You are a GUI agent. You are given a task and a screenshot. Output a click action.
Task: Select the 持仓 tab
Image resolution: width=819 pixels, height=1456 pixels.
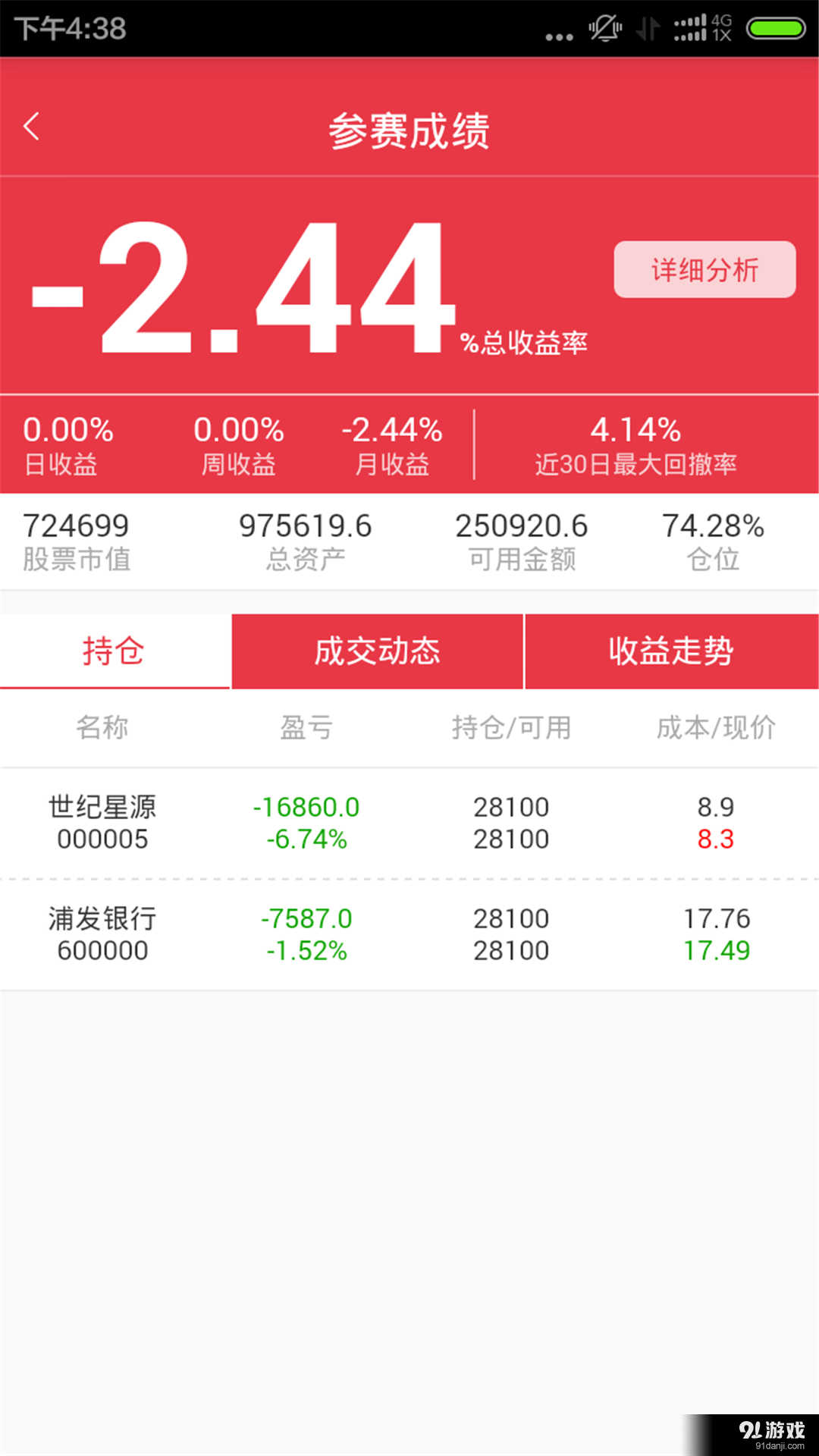click(114, 651)
